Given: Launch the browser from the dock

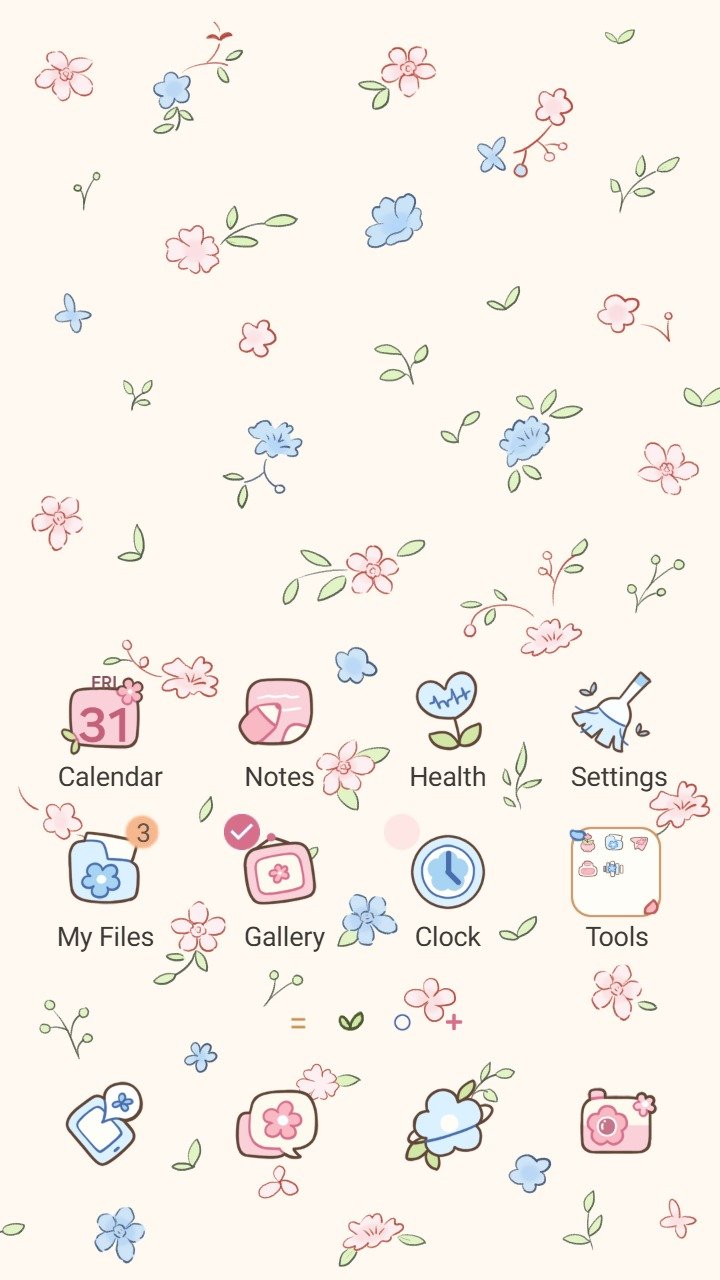Looking at the screenshot, I should click(447, 1122).
